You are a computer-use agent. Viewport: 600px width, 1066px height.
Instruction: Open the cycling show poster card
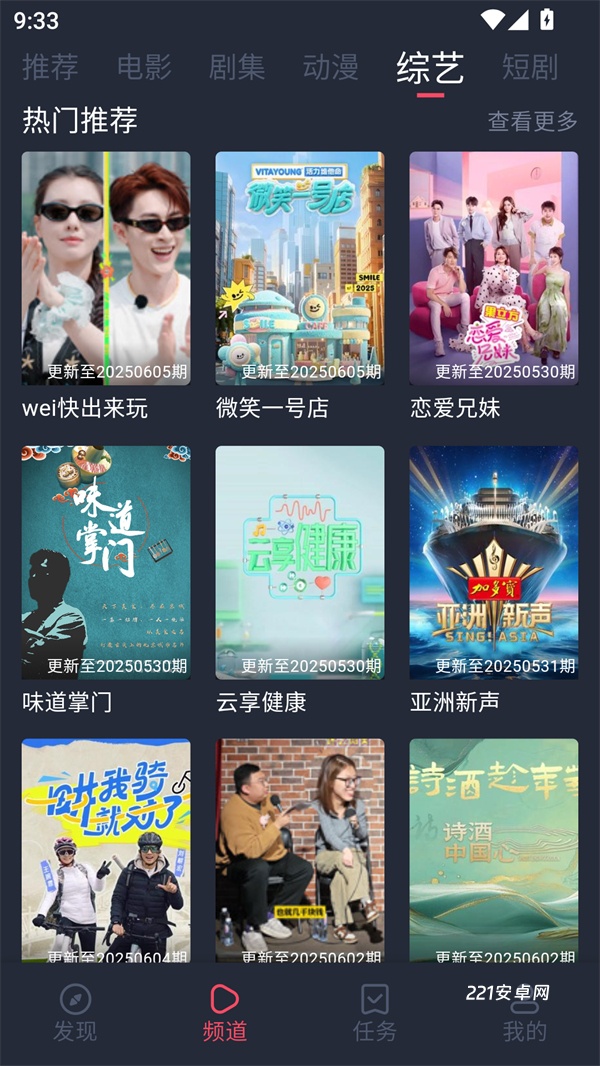[106, 850]
